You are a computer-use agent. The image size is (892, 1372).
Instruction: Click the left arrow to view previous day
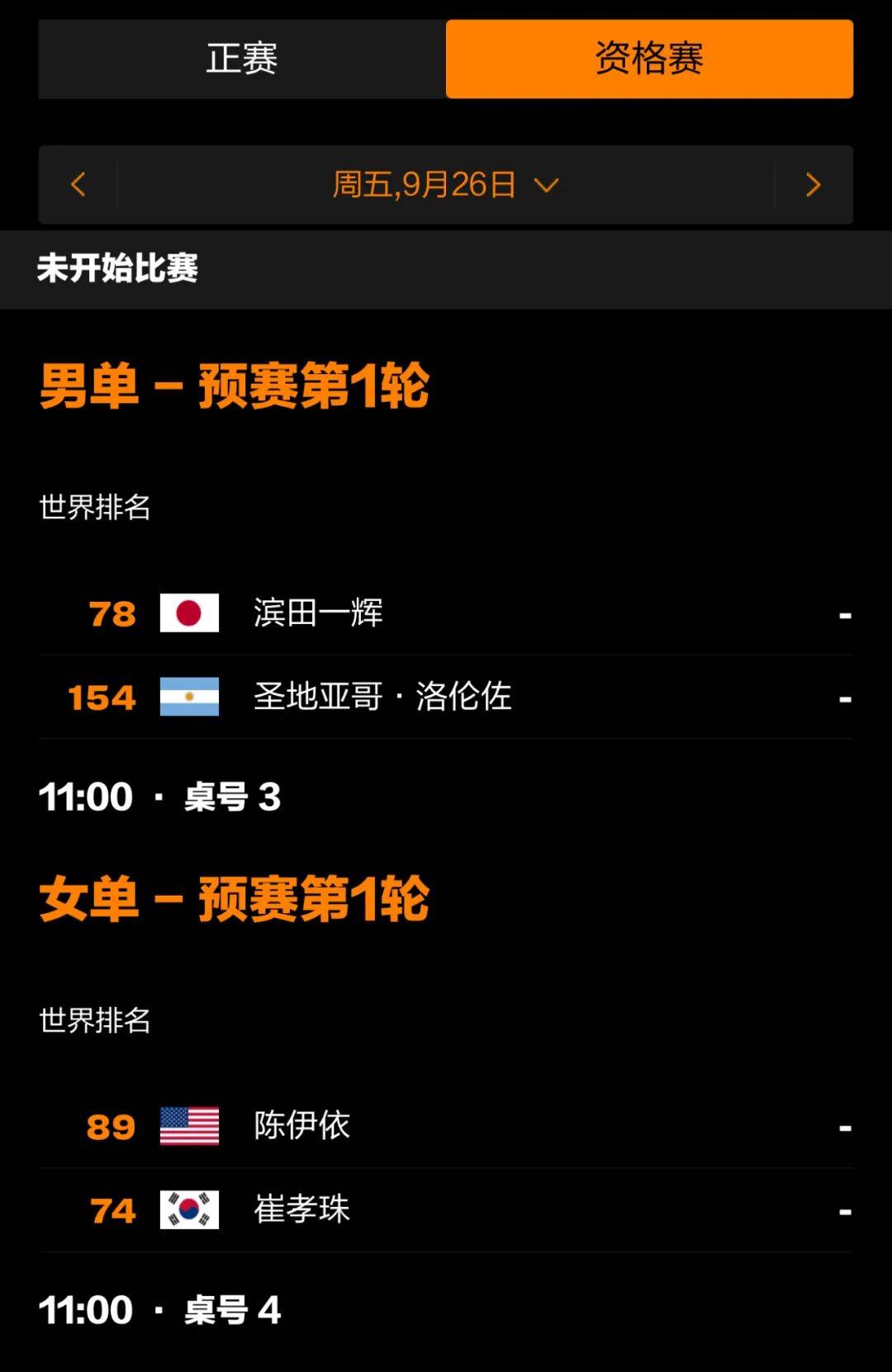(78, 185)
